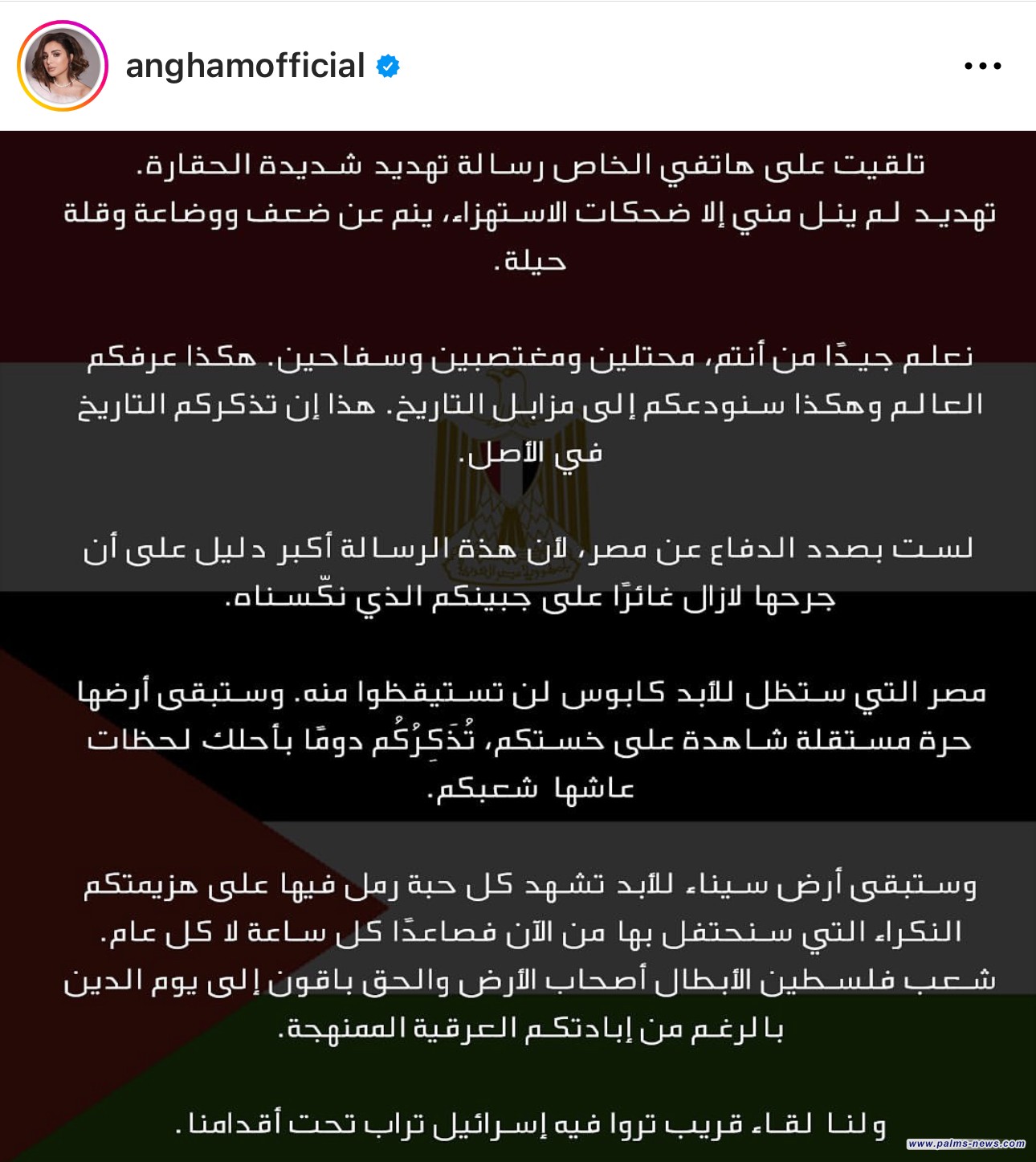Tap the post image with Arabic statement
The height and width of the screenshot is (1162, 1036).
pyautogui.click(x=518, y=642)
